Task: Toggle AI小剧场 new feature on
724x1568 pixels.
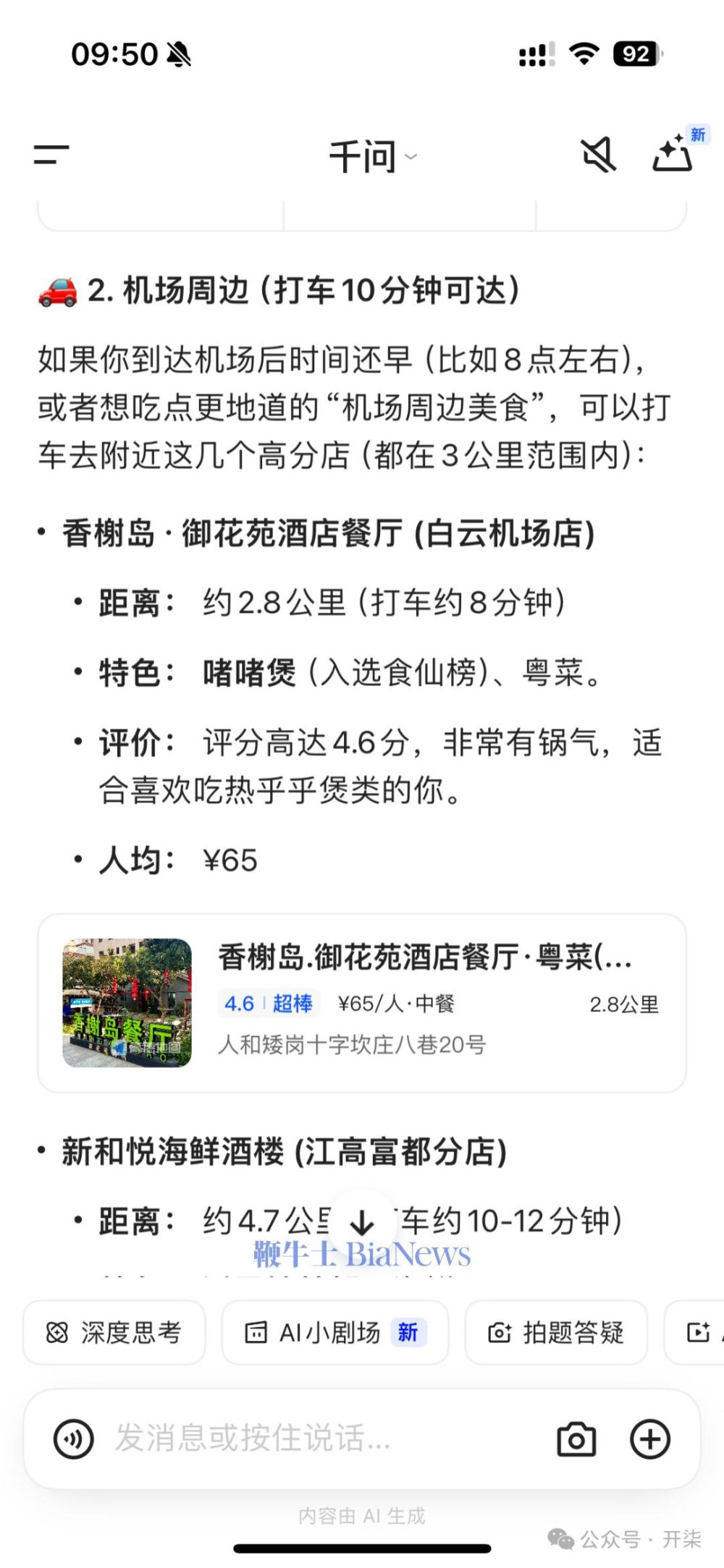Action: 335,1332
